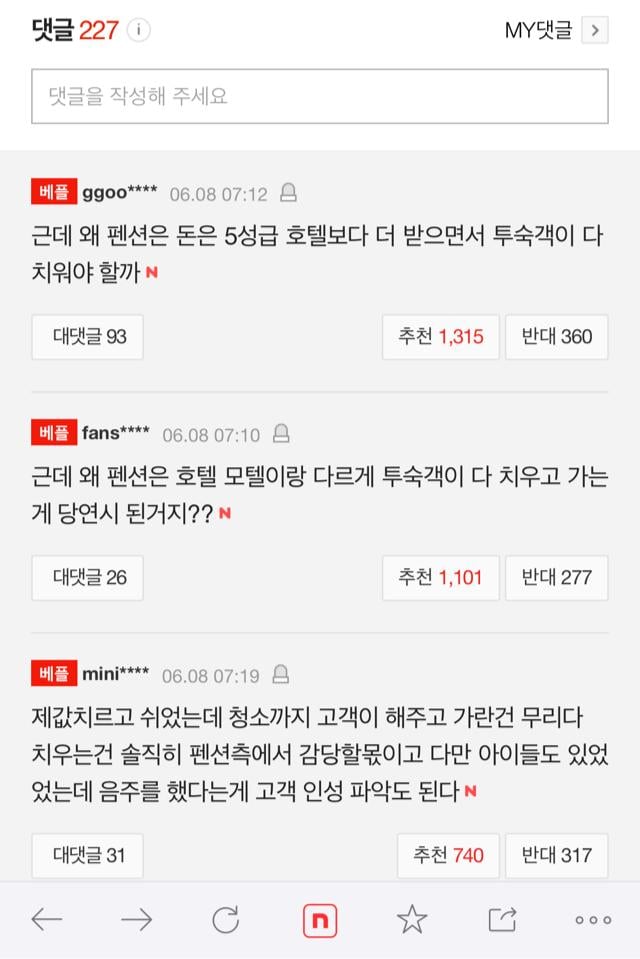This screenshot has height=959, width=640.
Task: Downvote the ggoo**** comment
Action: click(x=556, y=337)
